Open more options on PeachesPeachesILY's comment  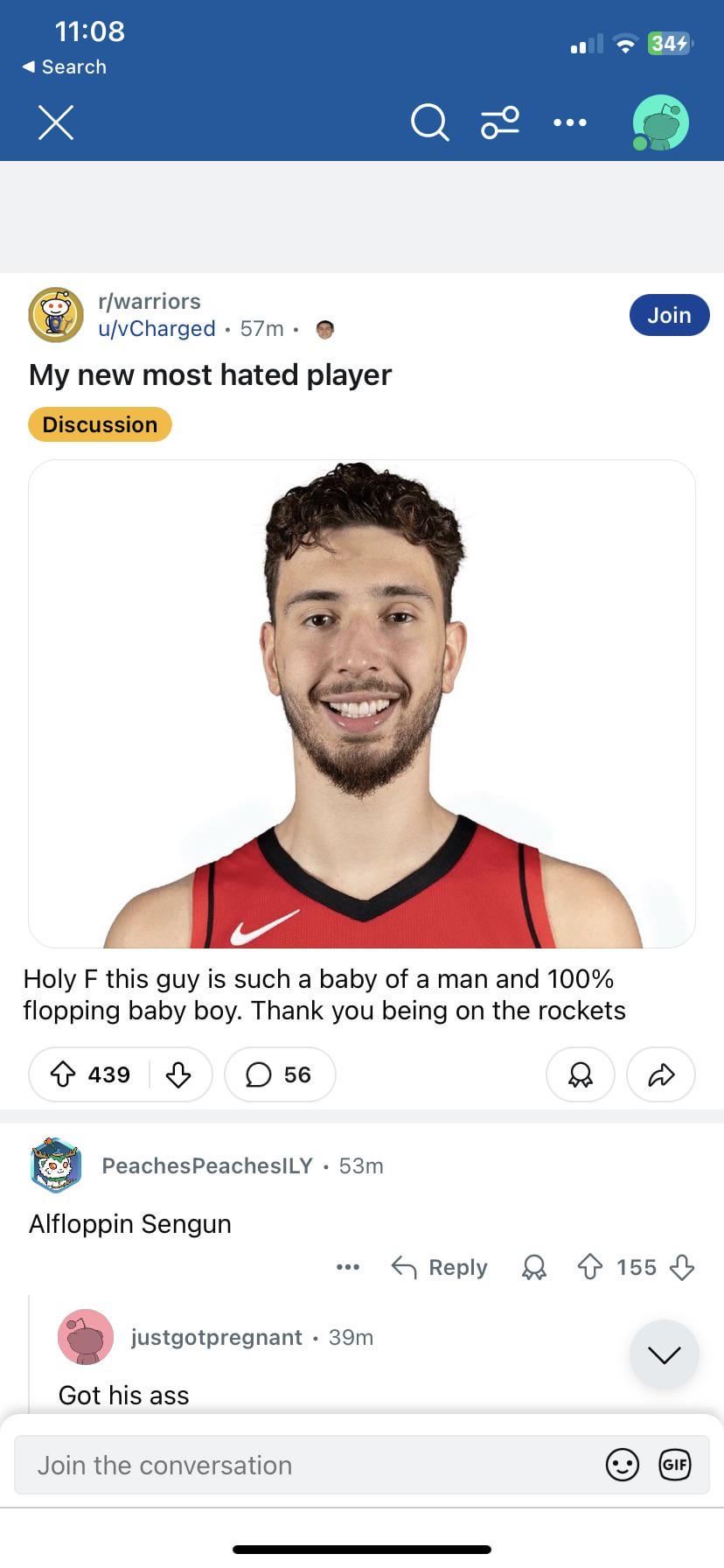(348, 1267)
